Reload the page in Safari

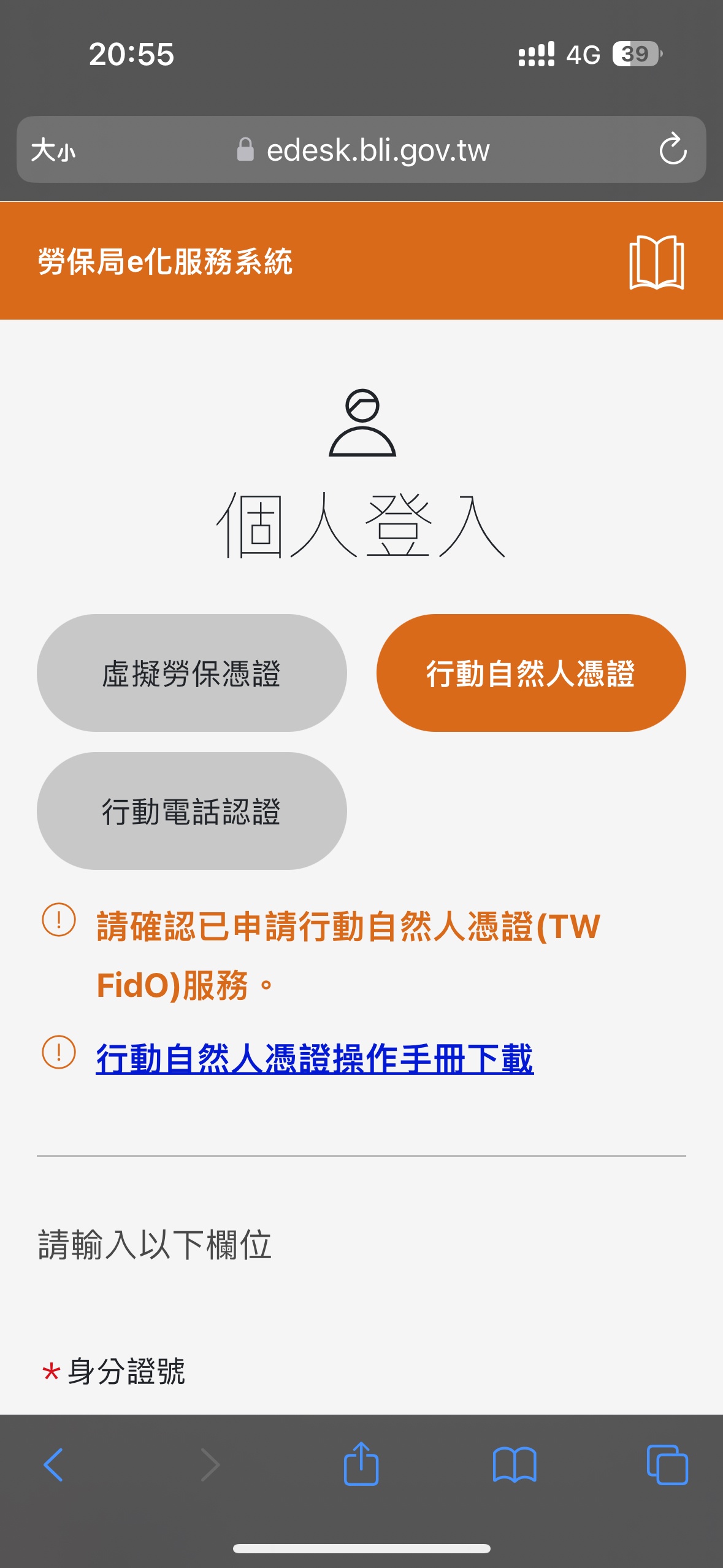click(x=673, y=149)
